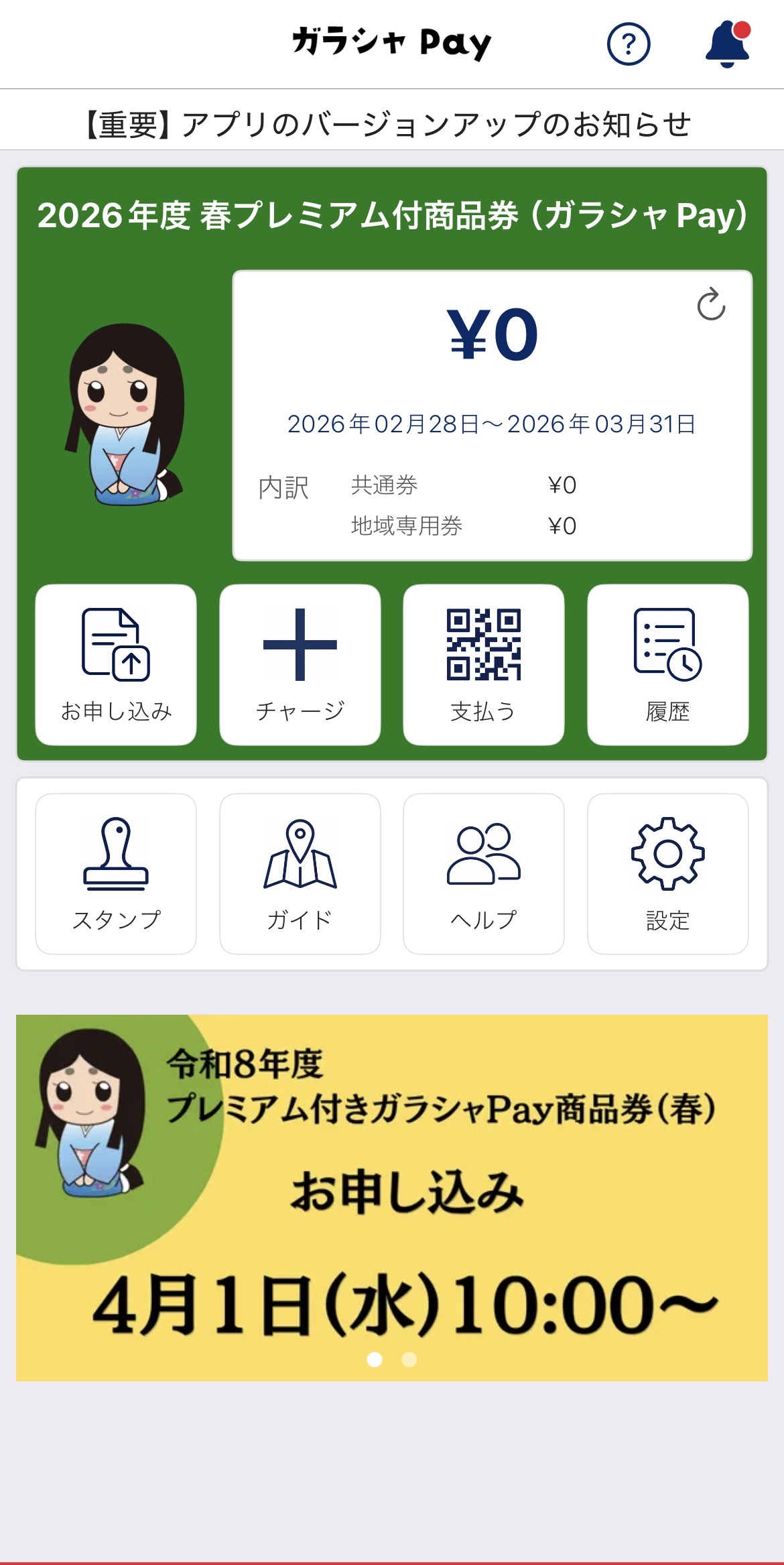
Task: Open the スタンプ stamp section
Action: pos(116,873)
